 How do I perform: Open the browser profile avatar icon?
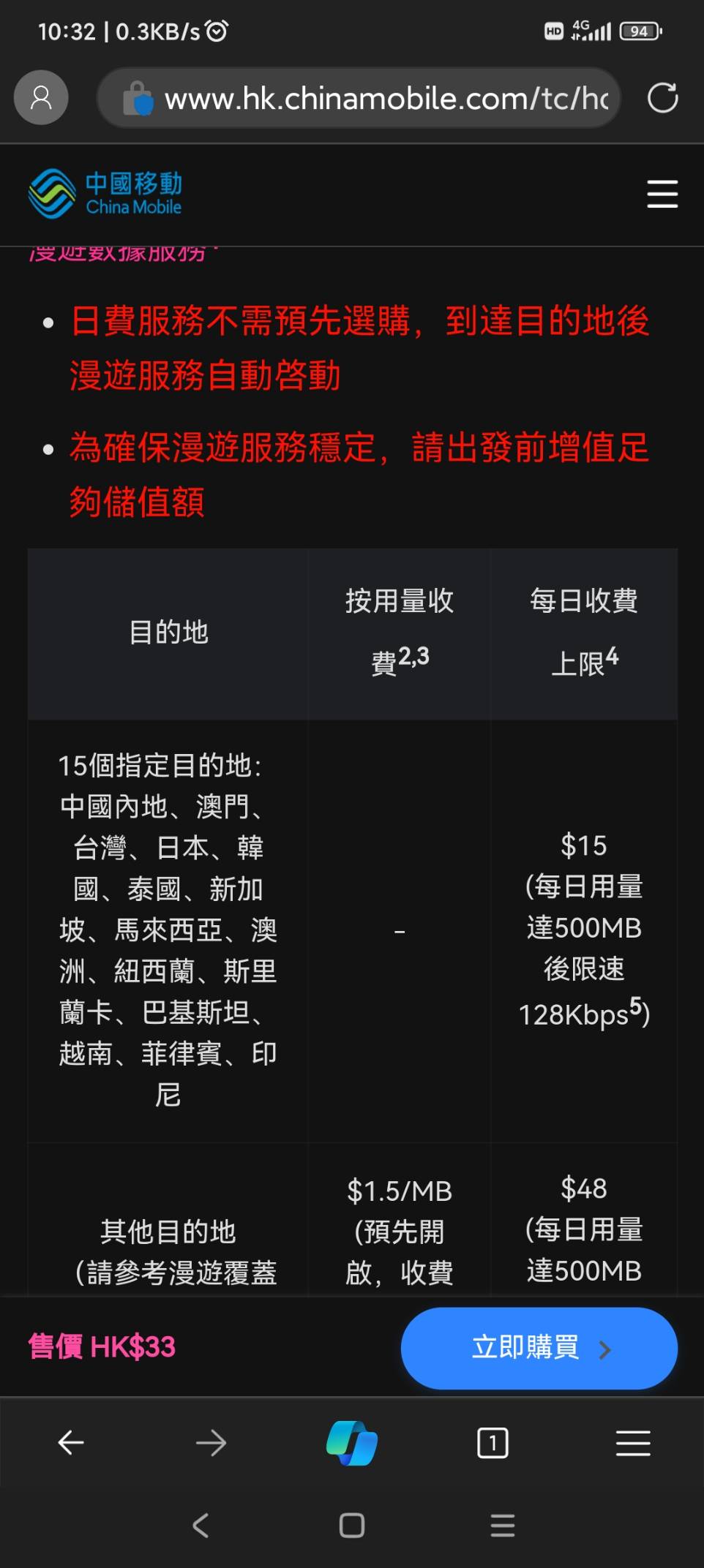41,97
